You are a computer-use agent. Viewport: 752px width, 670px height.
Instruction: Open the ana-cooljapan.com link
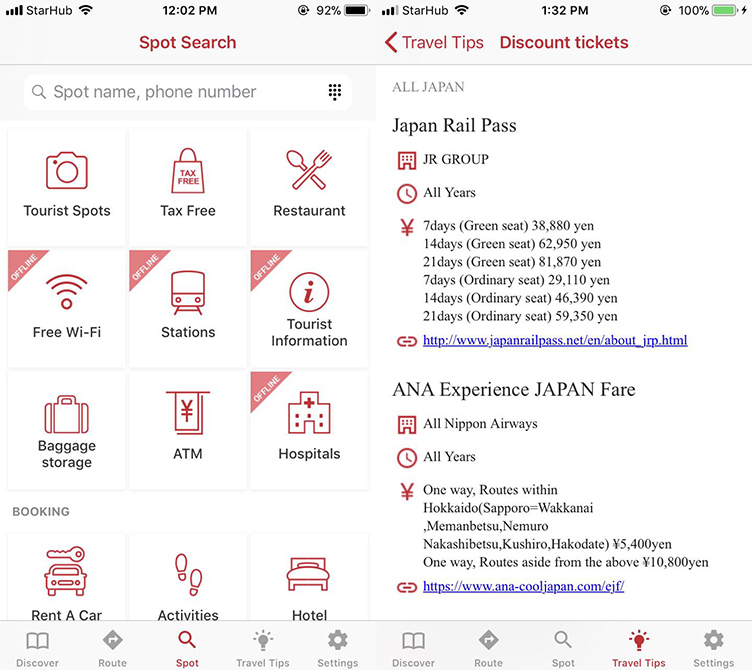[x=523, y=587]
